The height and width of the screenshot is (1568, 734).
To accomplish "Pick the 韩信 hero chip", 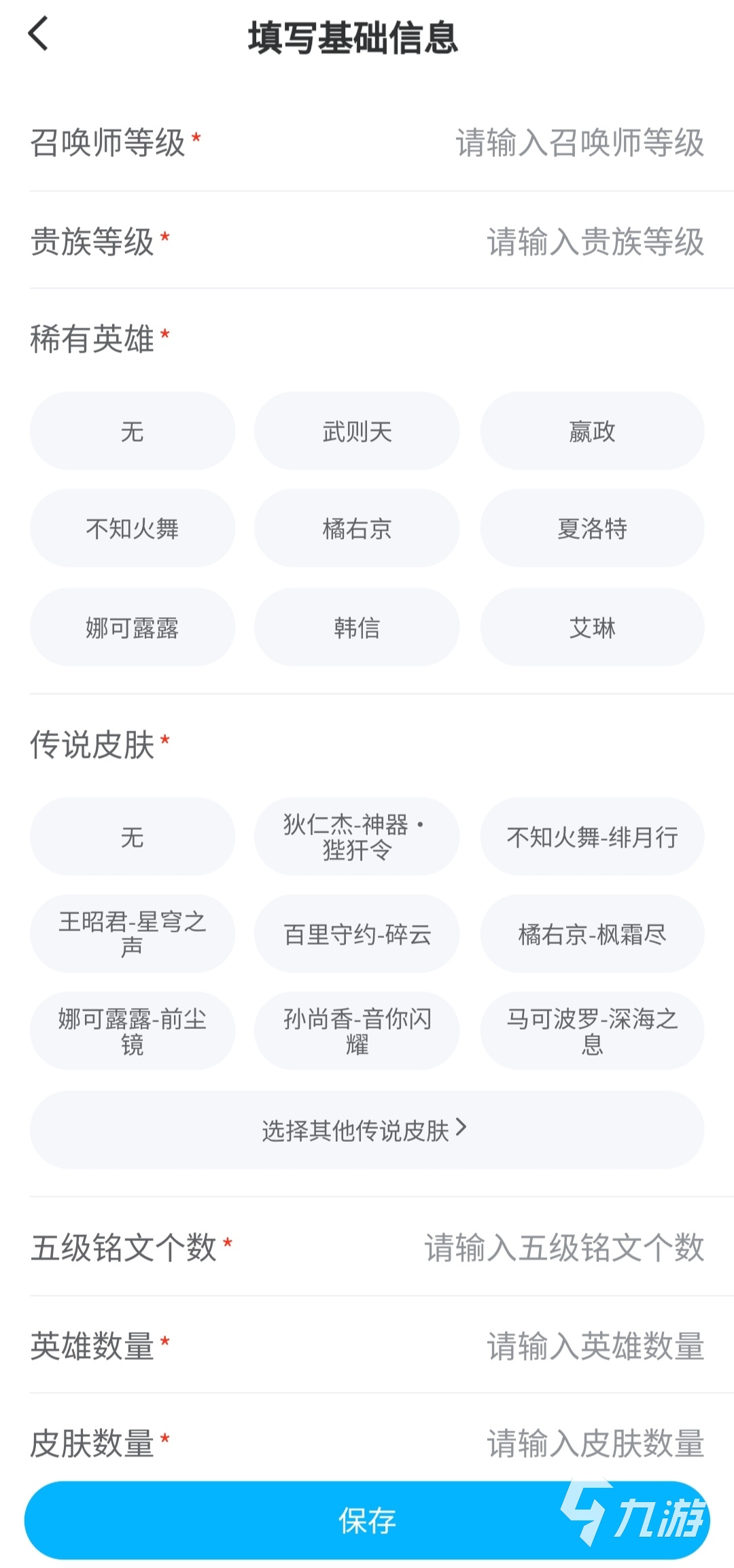I will point(357,627).
